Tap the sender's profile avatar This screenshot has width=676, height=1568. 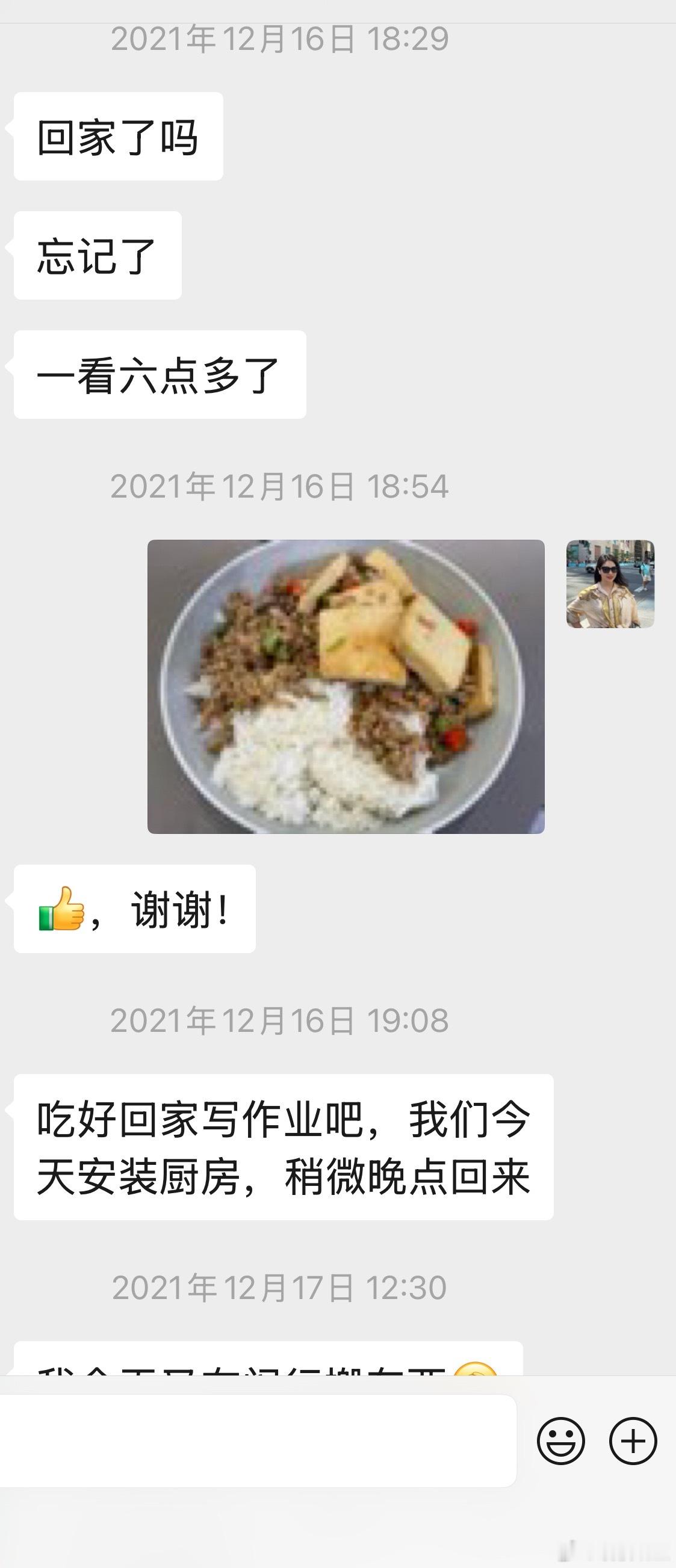pos(610,584)
